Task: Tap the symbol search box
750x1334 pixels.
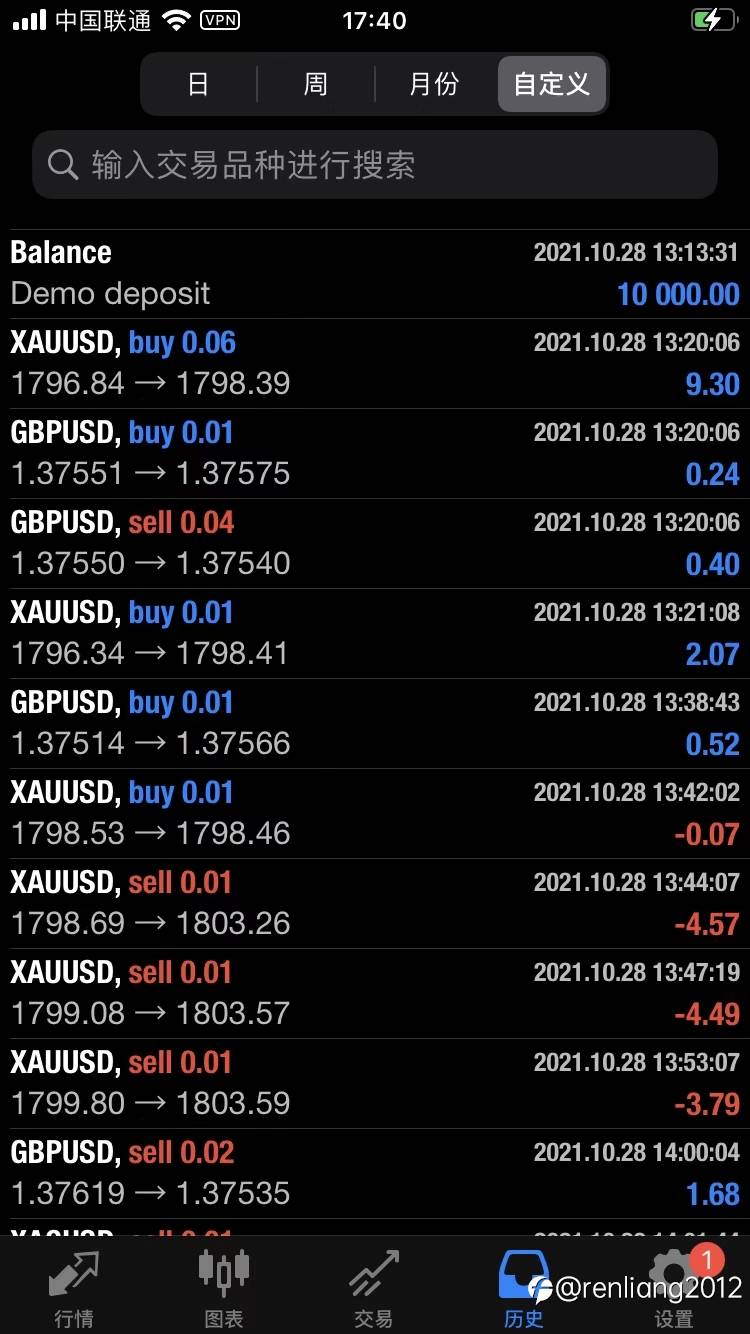Action: [x=375, y=165]
